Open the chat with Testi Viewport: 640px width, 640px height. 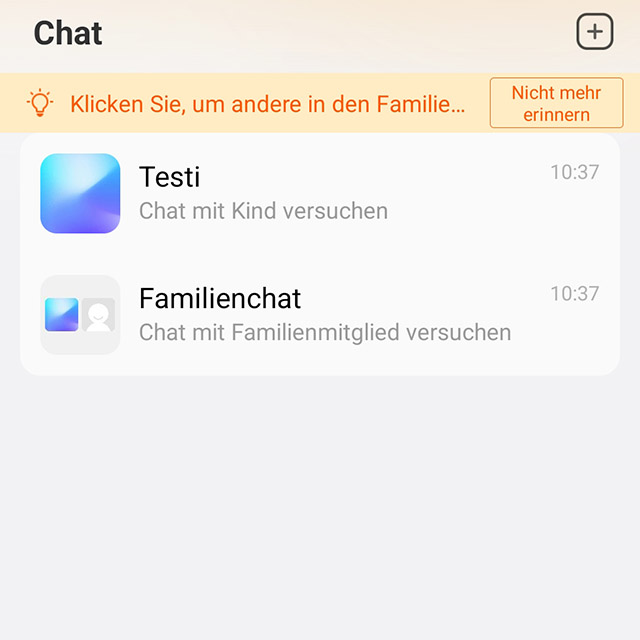[320, 193]
